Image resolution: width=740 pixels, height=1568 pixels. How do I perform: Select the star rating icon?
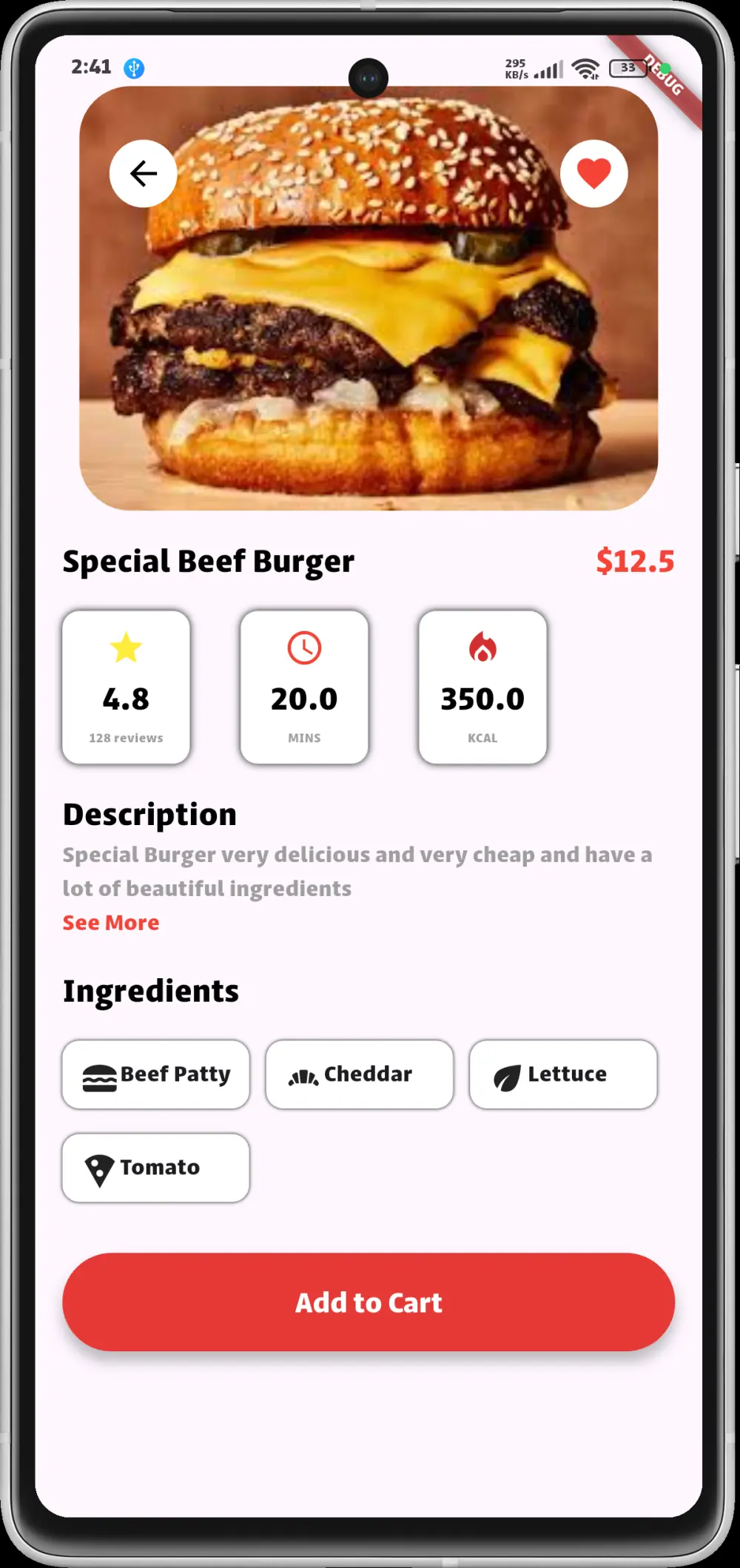[127, 645]
